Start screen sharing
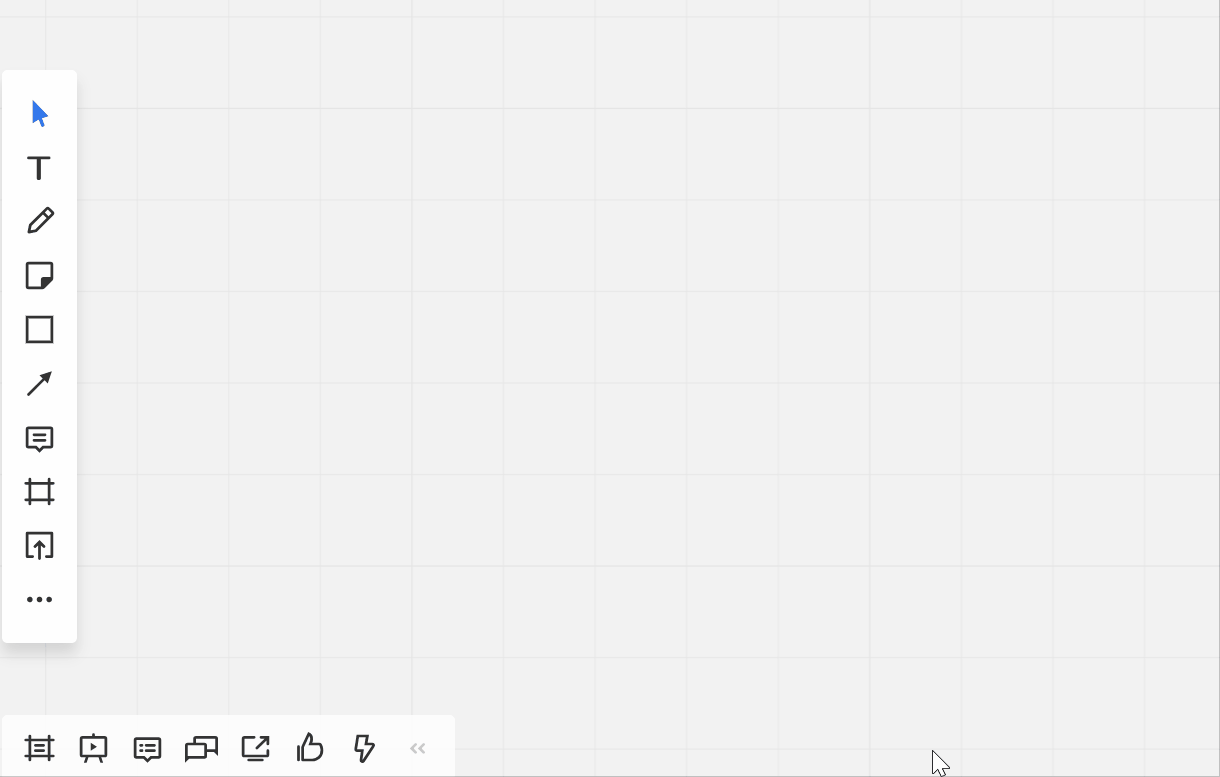Screen dimensions: 1220x777 click(x=256, y=748)
